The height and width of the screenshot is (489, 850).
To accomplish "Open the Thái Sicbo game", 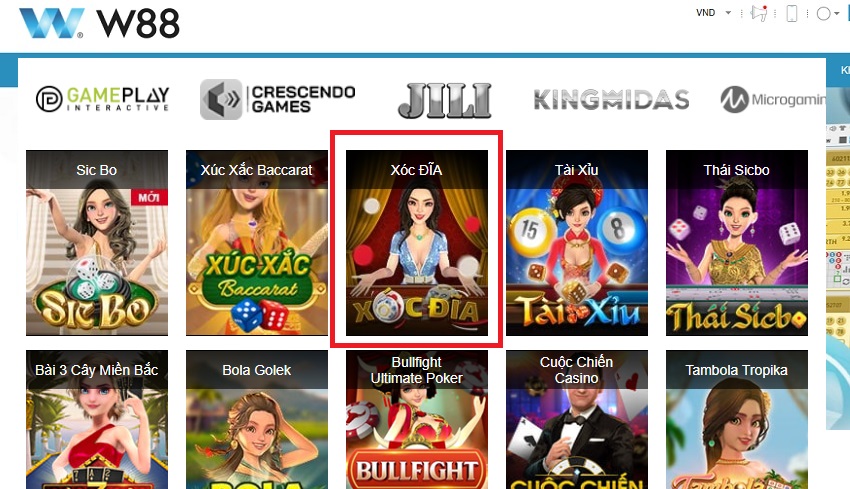I will click(x=736, y=243).
